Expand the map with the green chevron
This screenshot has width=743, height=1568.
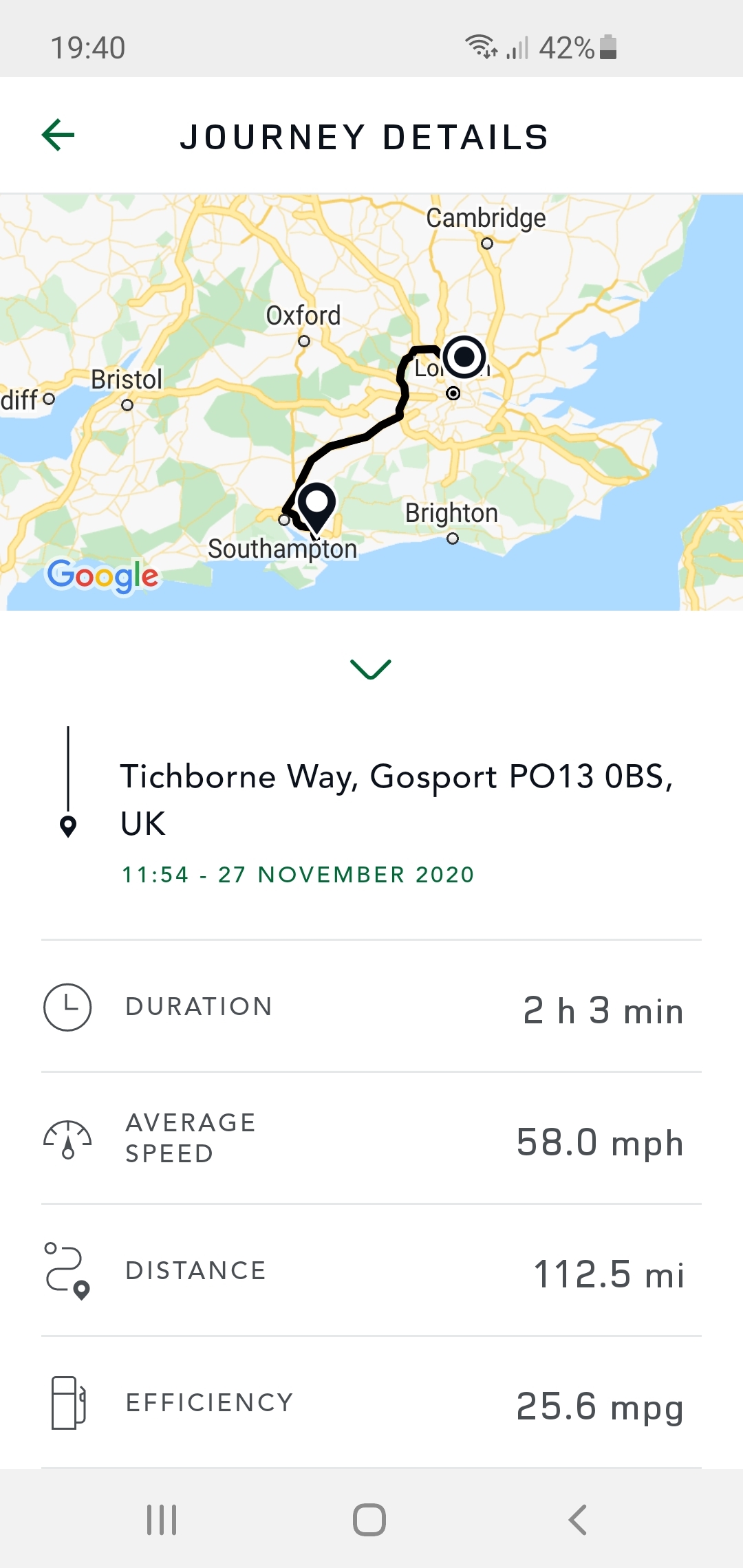coord(370,669)
